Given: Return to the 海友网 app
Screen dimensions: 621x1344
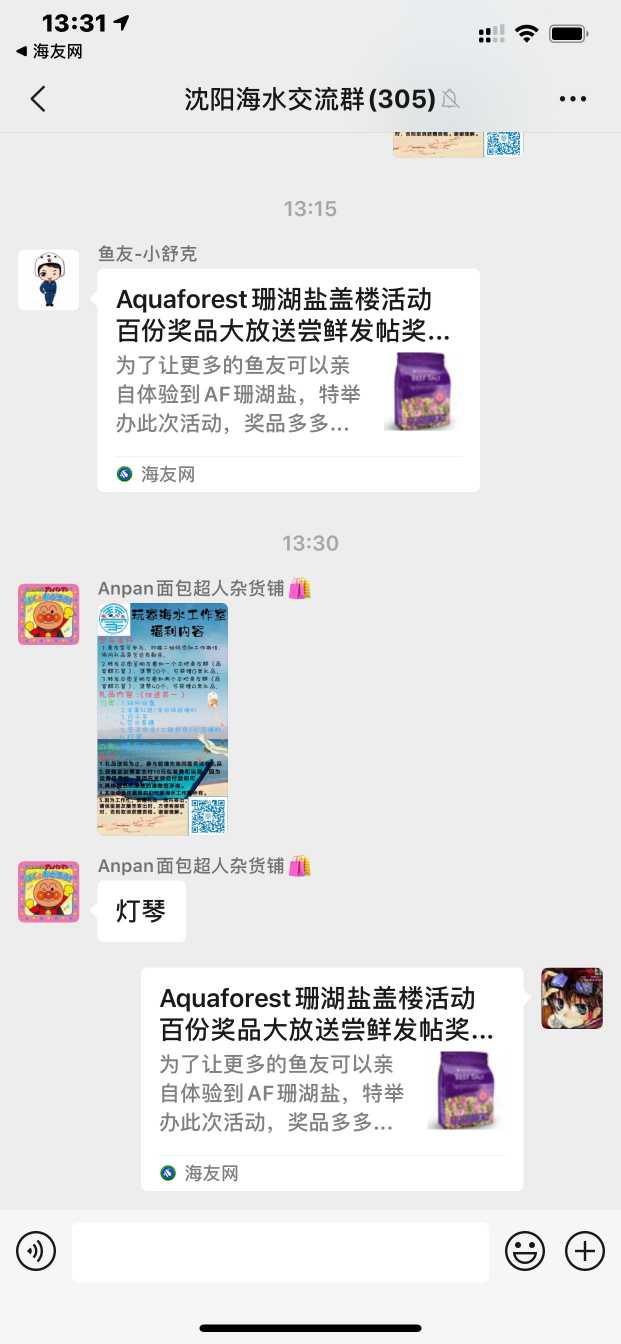Looking at the screenshot, I should (x=48, y=51).
